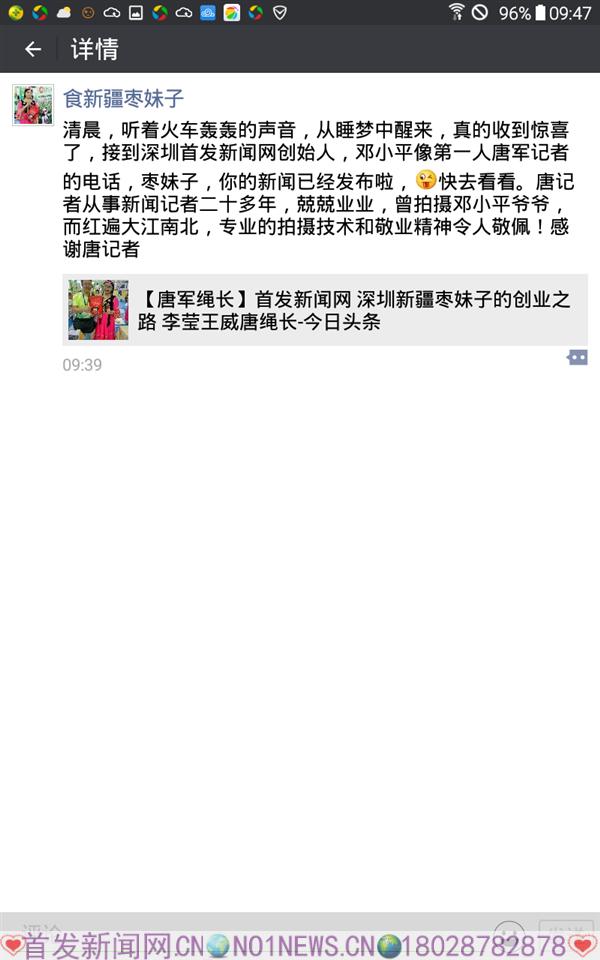Tap the like and comment icon
Viewport: 600px width, 960px height.
(x=577, y=357)
